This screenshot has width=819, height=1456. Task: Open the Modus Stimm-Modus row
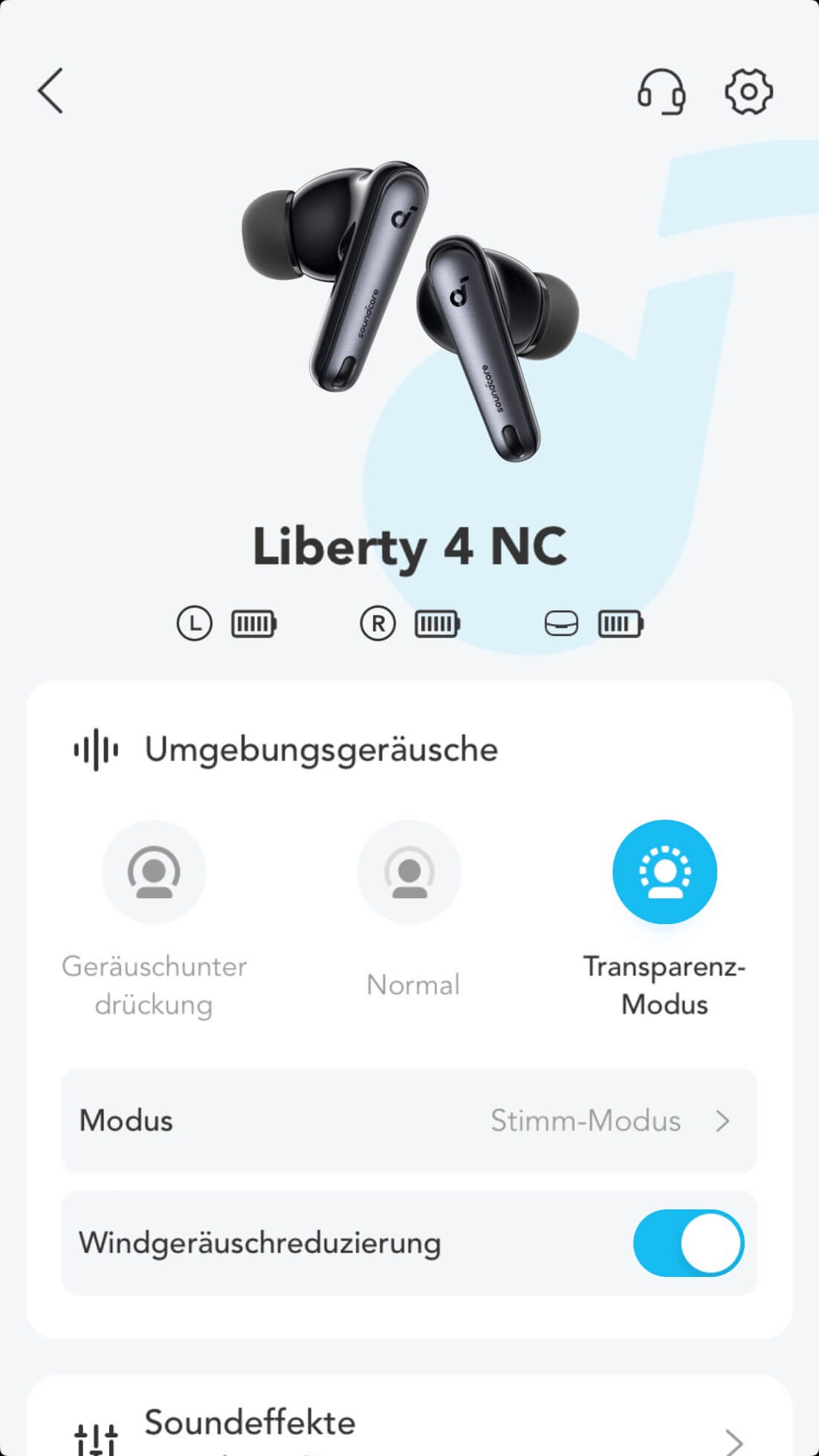409,1120
